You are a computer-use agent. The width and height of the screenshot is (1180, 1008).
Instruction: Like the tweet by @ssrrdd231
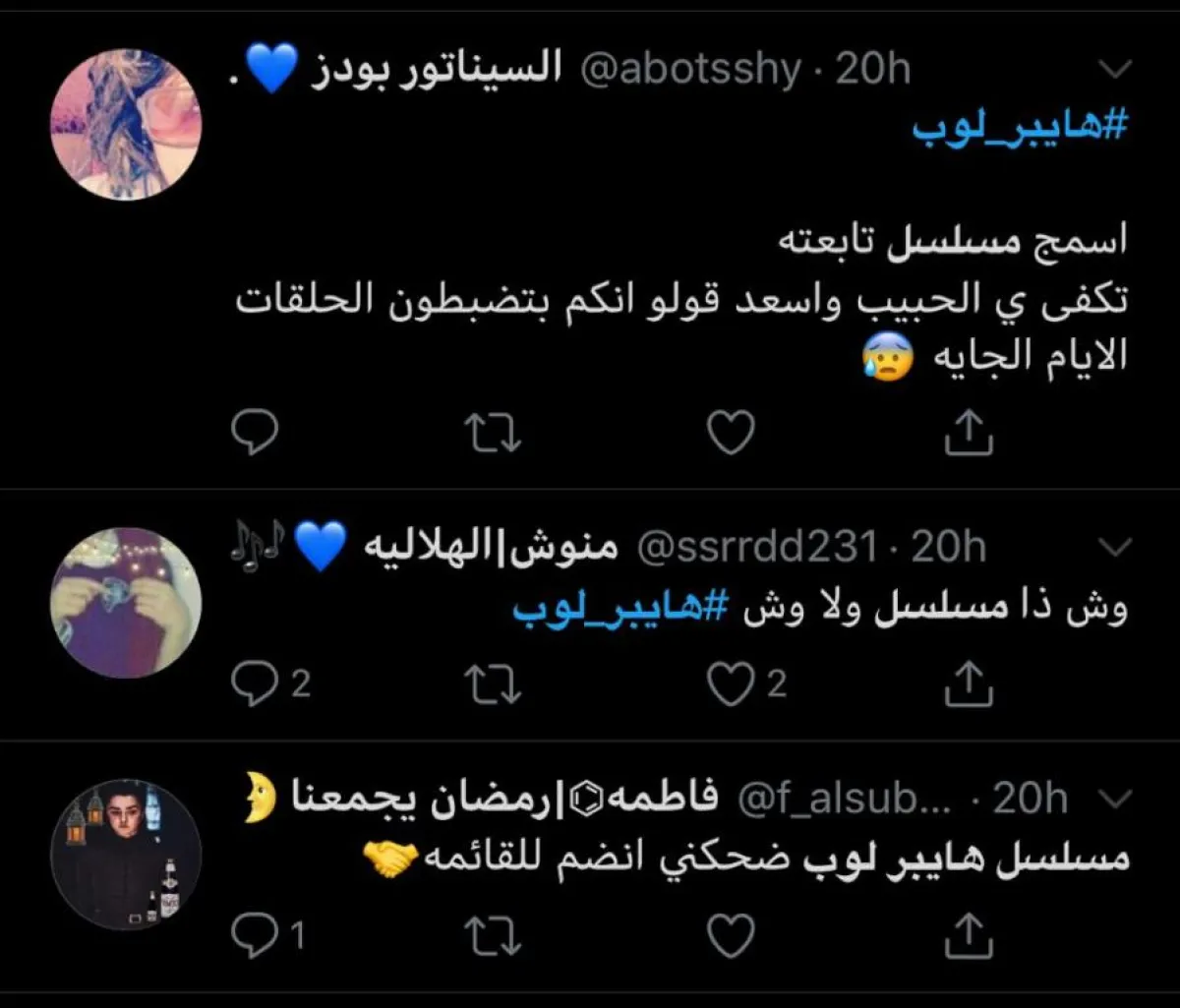pos(732,683)
